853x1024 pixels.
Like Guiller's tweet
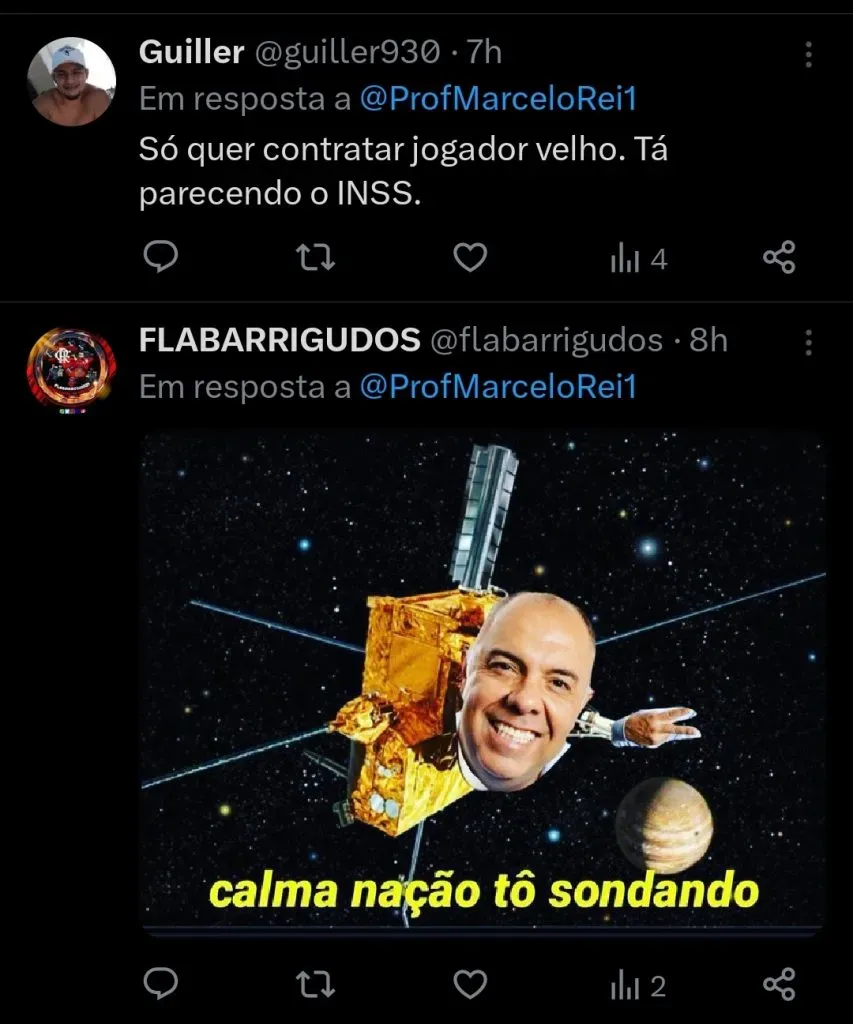tap(470, 258)
